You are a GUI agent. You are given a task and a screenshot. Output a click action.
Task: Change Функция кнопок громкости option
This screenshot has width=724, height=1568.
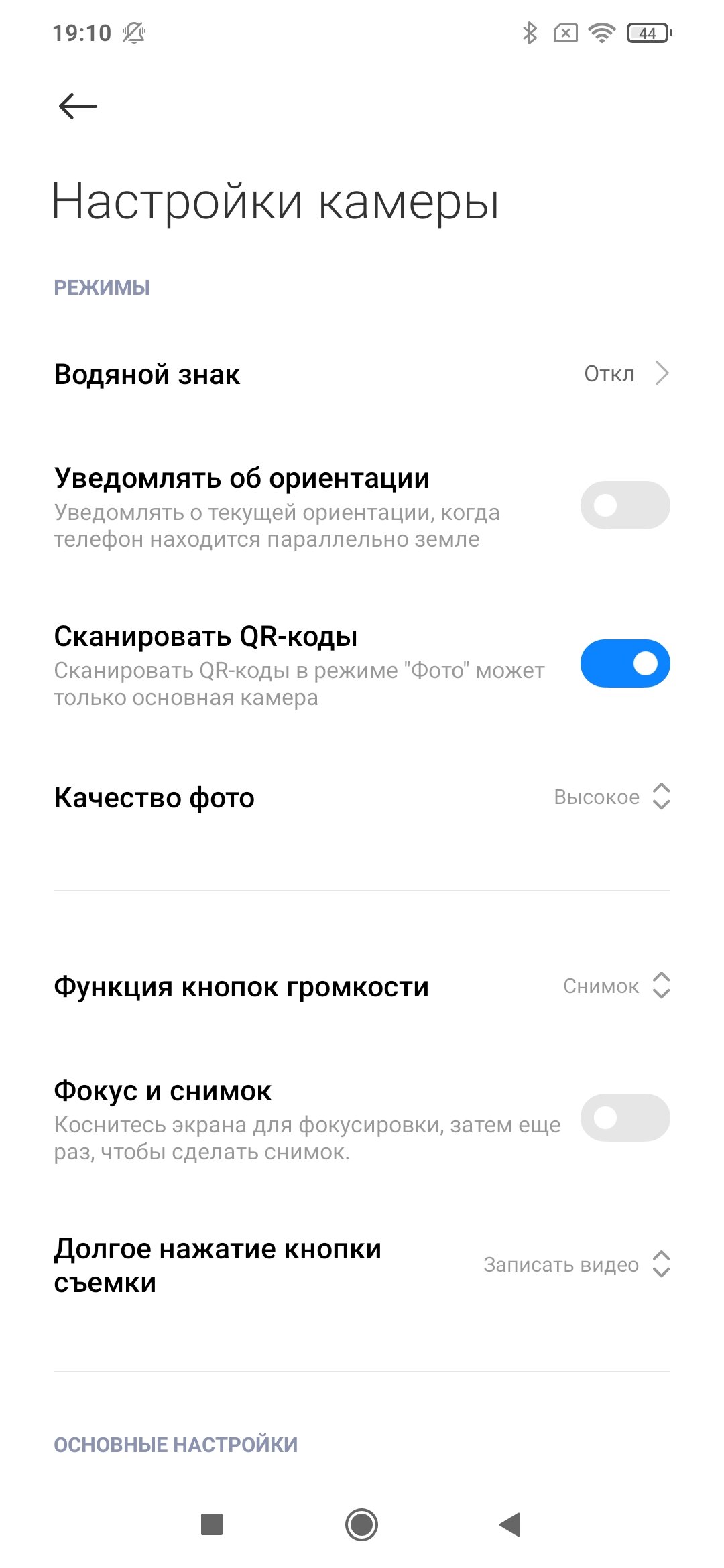362,986
